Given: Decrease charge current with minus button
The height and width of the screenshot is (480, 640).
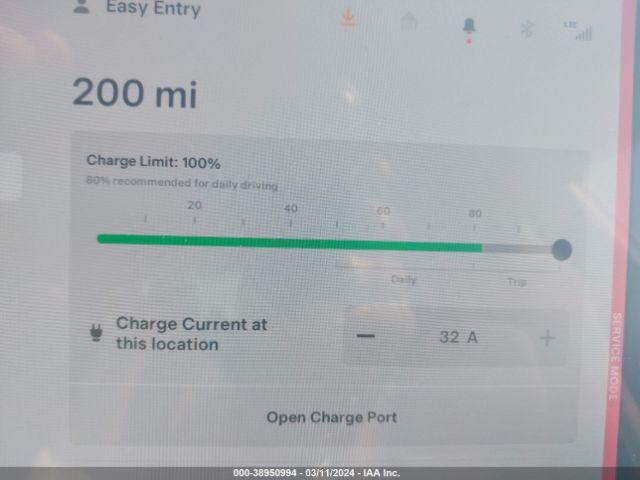Looking at the screenshot, I should (x=366, y=336).
